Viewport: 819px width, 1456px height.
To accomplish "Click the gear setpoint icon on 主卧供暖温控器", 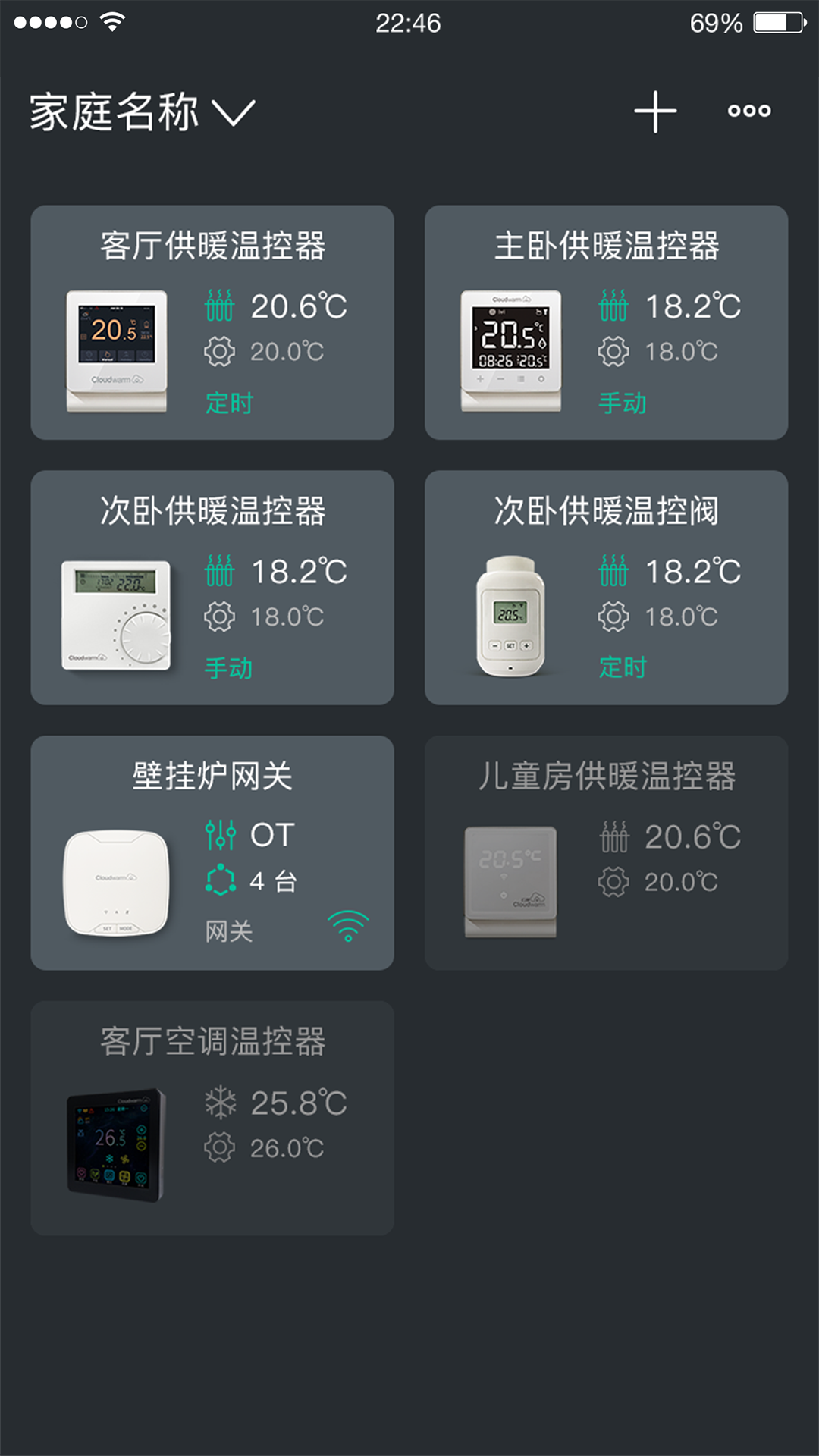I will (615, 351).
